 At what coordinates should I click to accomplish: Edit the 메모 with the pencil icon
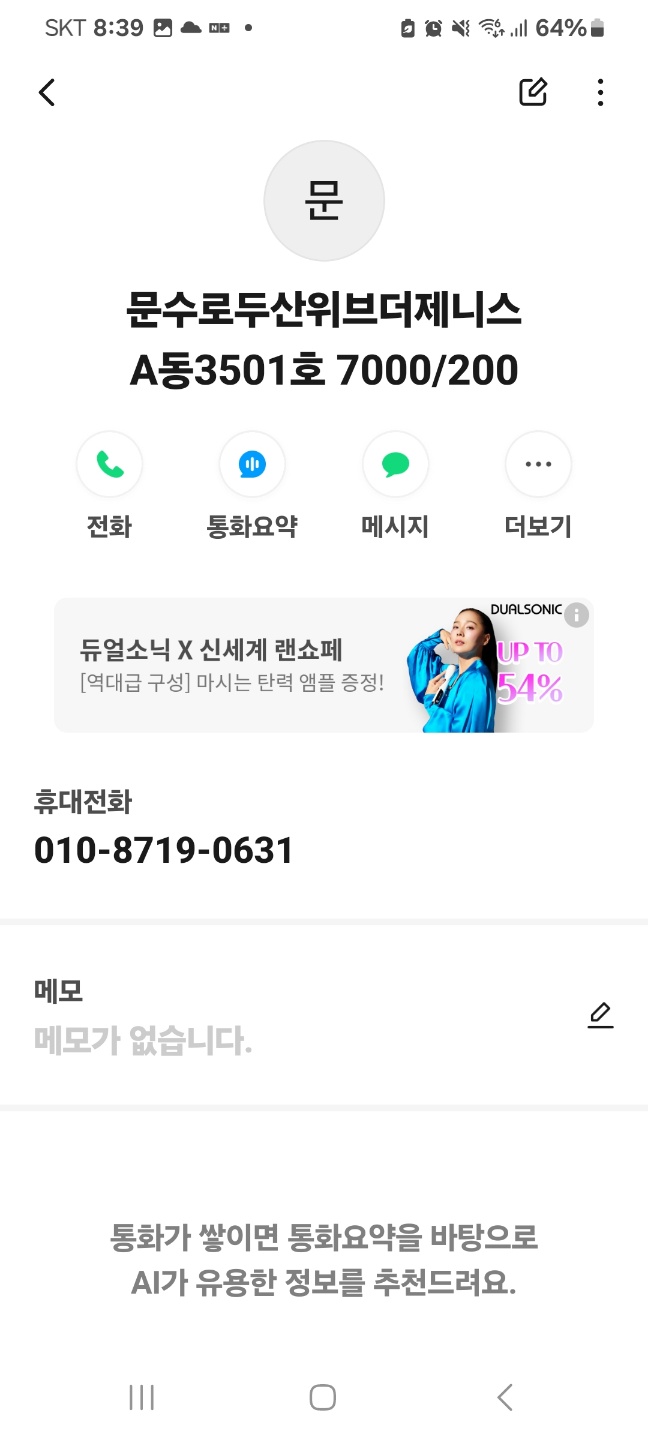(600, 1015)
